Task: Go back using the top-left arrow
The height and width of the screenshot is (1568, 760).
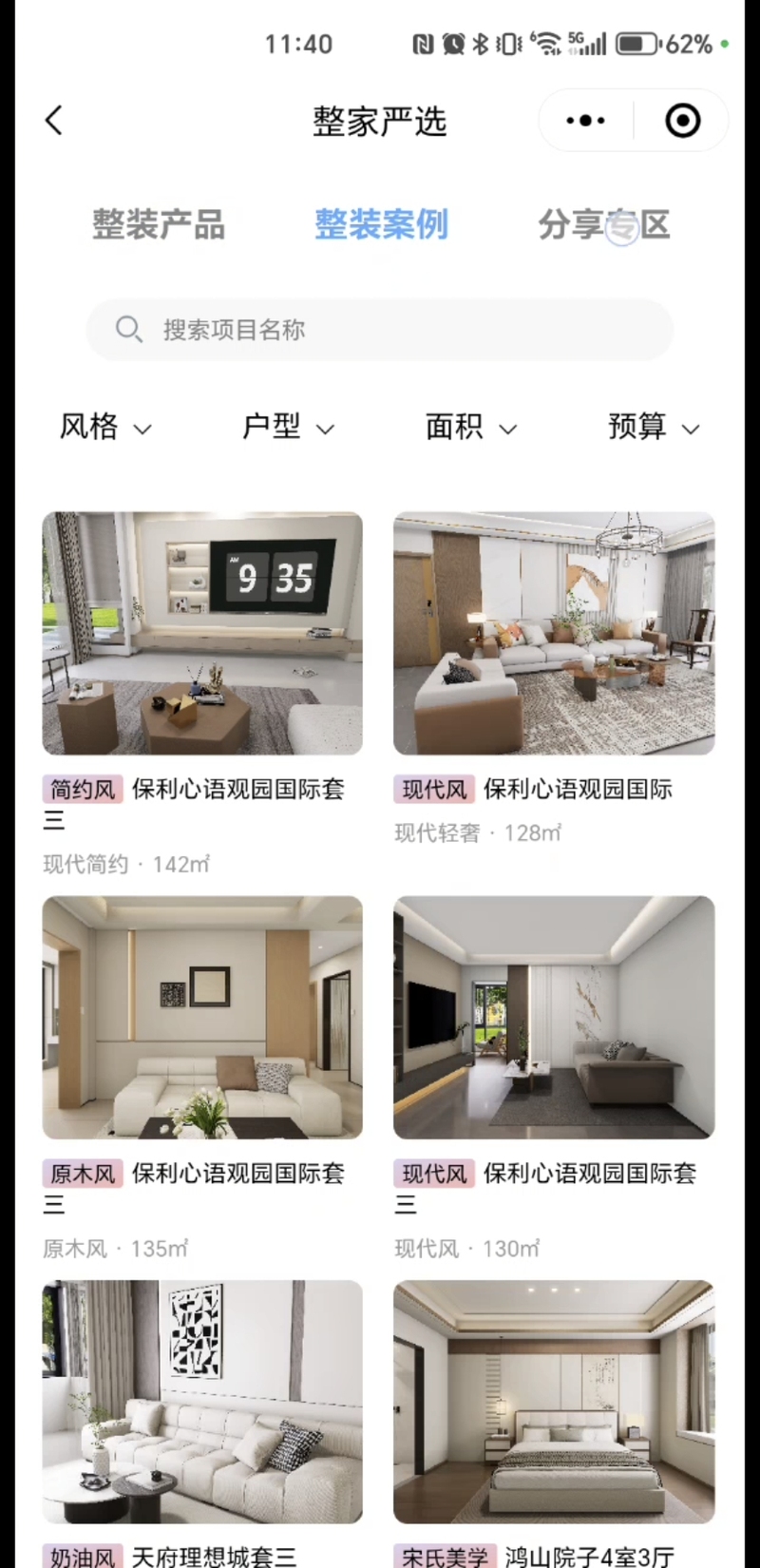Action: (x=54, y=121)
